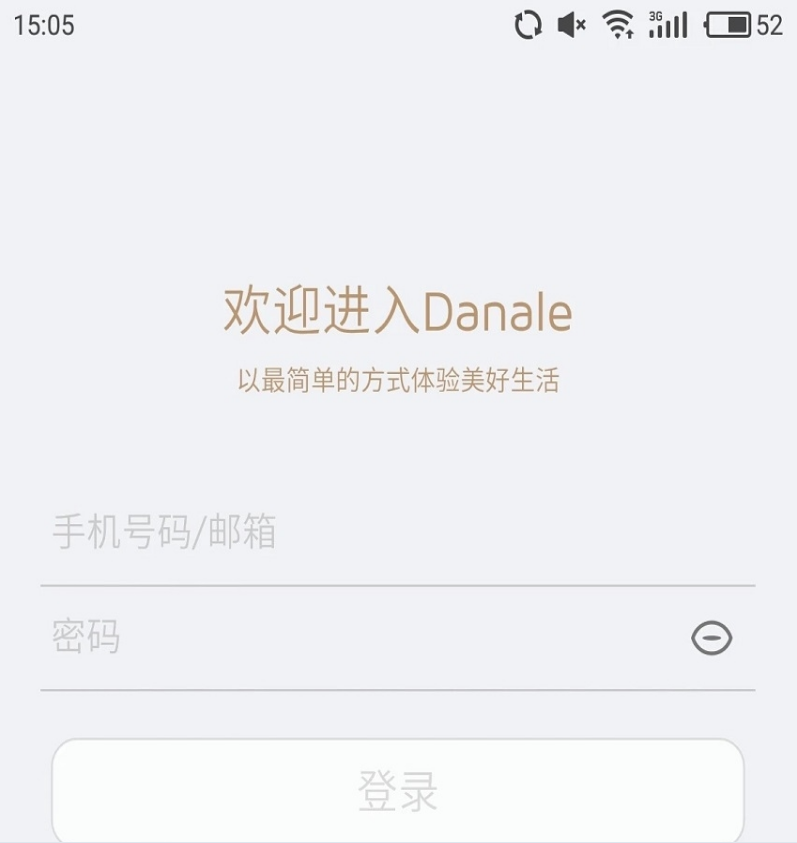Toggle password visibility with the eye icon
Image resolution: width=797 pixels, height=843 pixels.
coord(711,637)
